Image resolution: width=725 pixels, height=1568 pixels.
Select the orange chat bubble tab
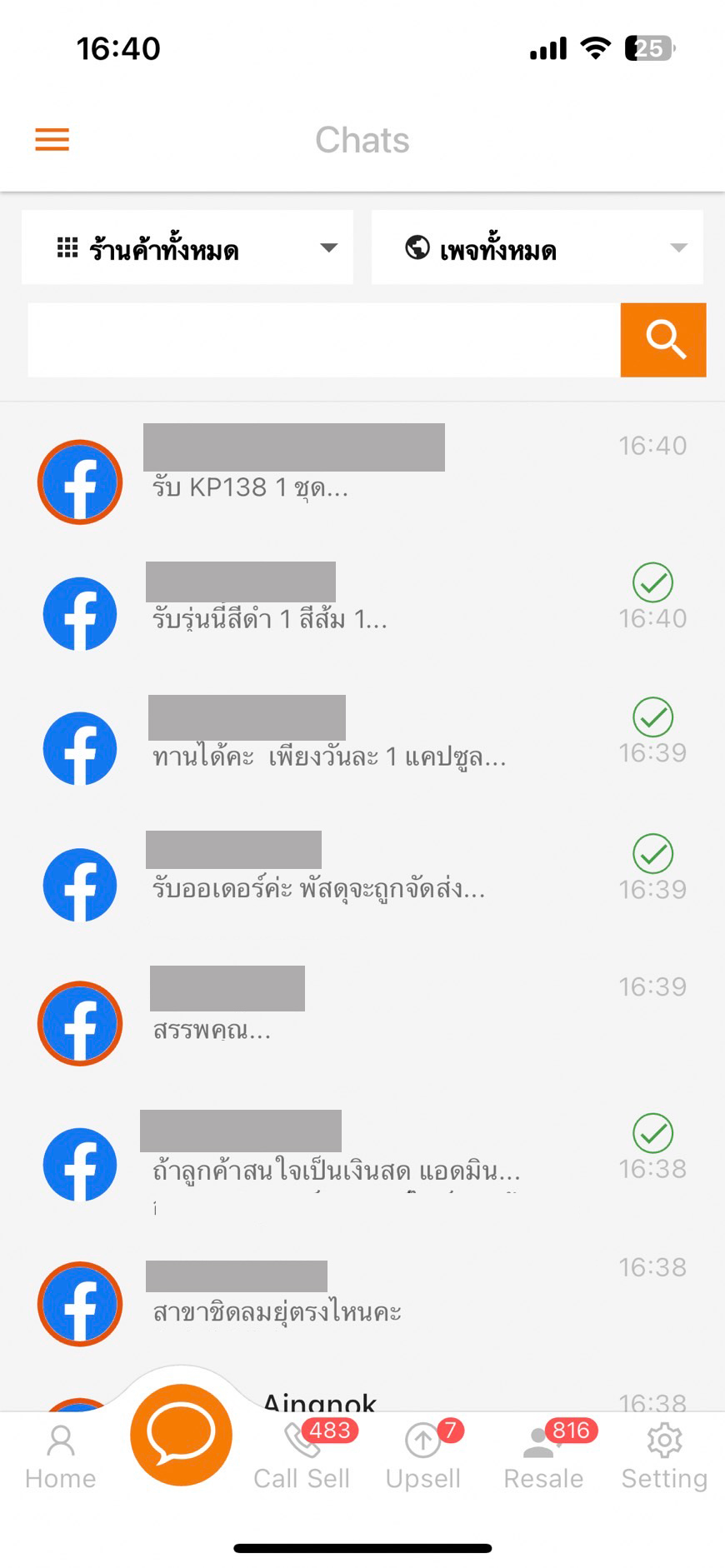[181, 1435]
